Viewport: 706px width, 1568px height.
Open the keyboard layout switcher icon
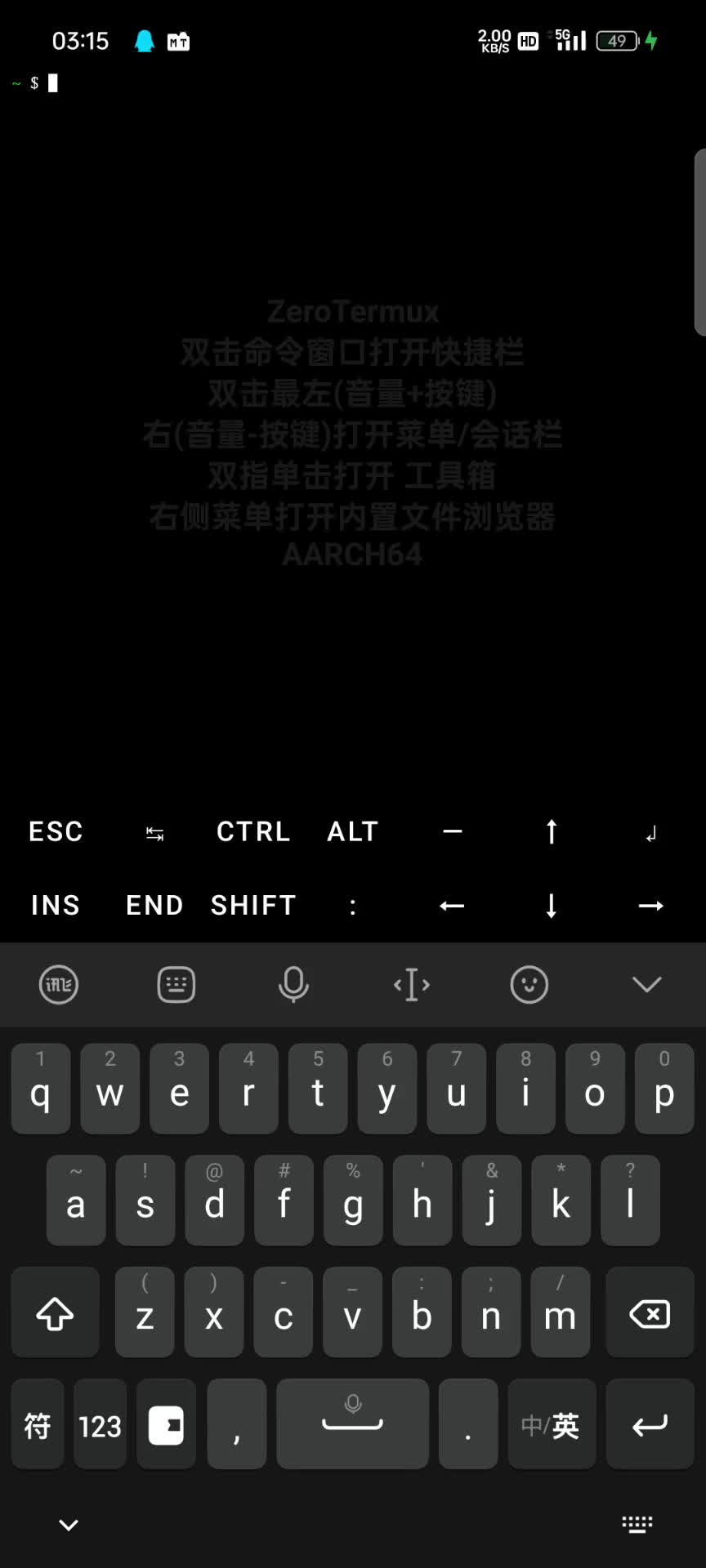click(176, 984)
